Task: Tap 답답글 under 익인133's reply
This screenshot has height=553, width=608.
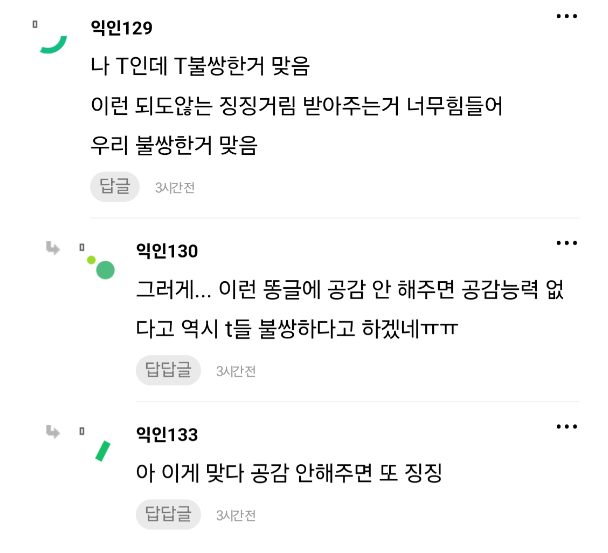Action: pos(167,514)
